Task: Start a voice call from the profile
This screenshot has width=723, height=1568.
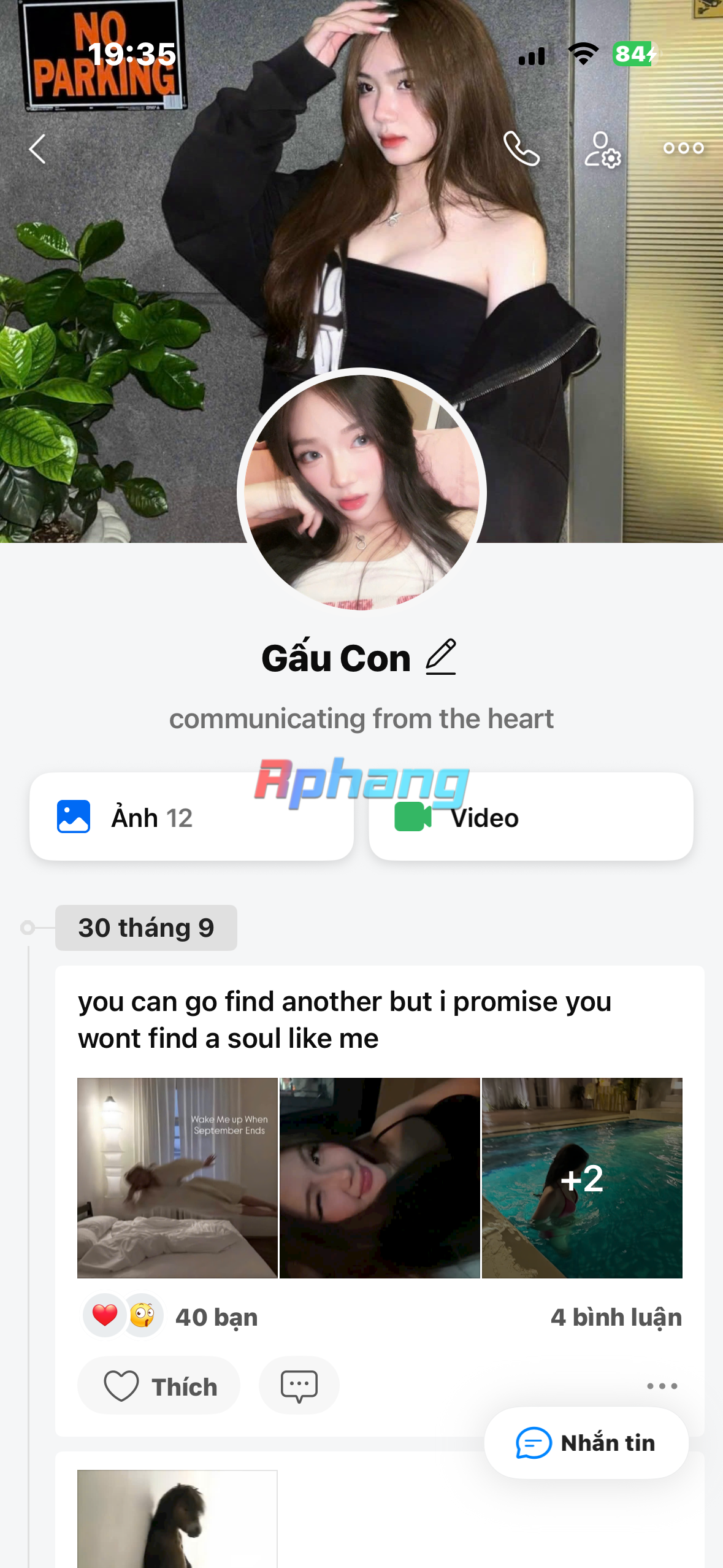Action: tap(521, 149)
